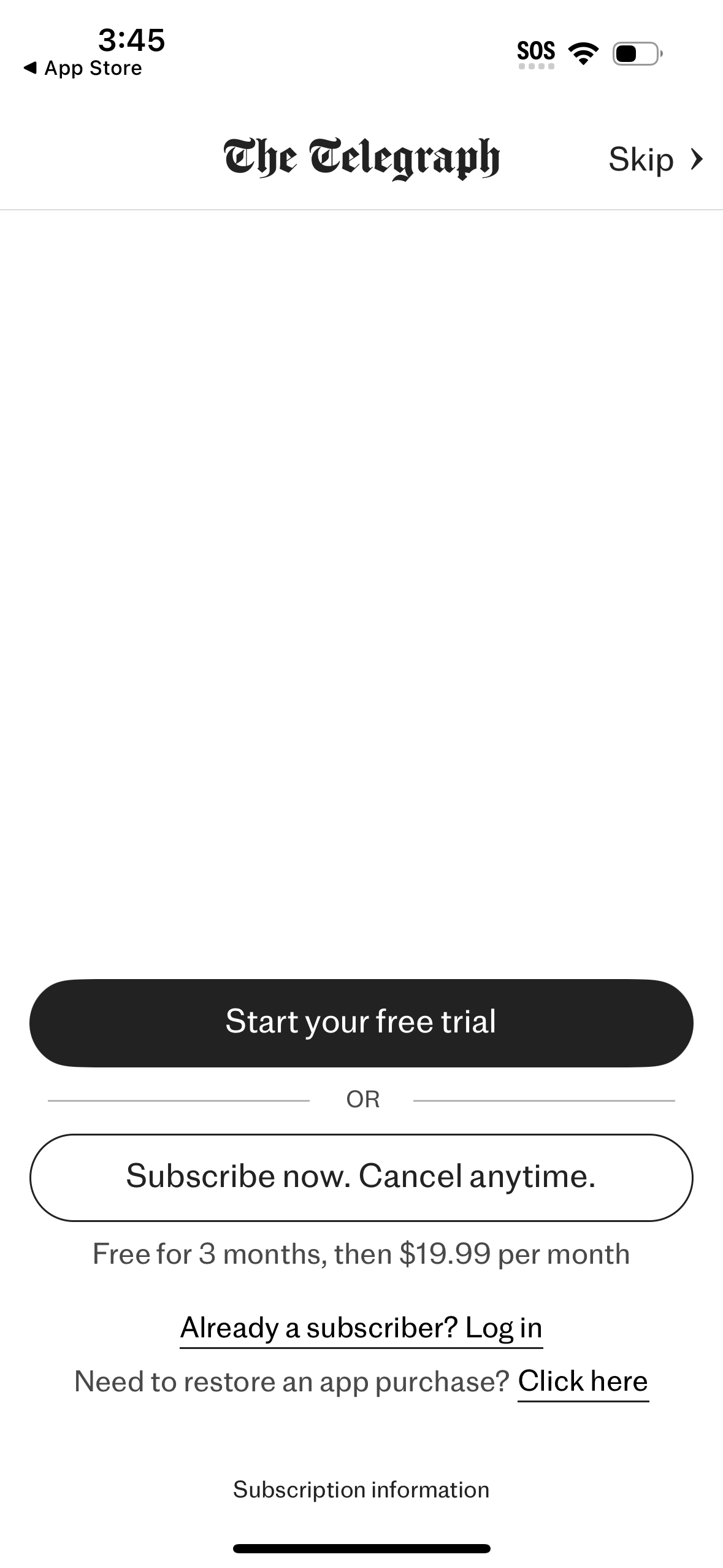Reveal more via the Click here disclosure
Screen dimensions: 723x1568
(583, 1382)
